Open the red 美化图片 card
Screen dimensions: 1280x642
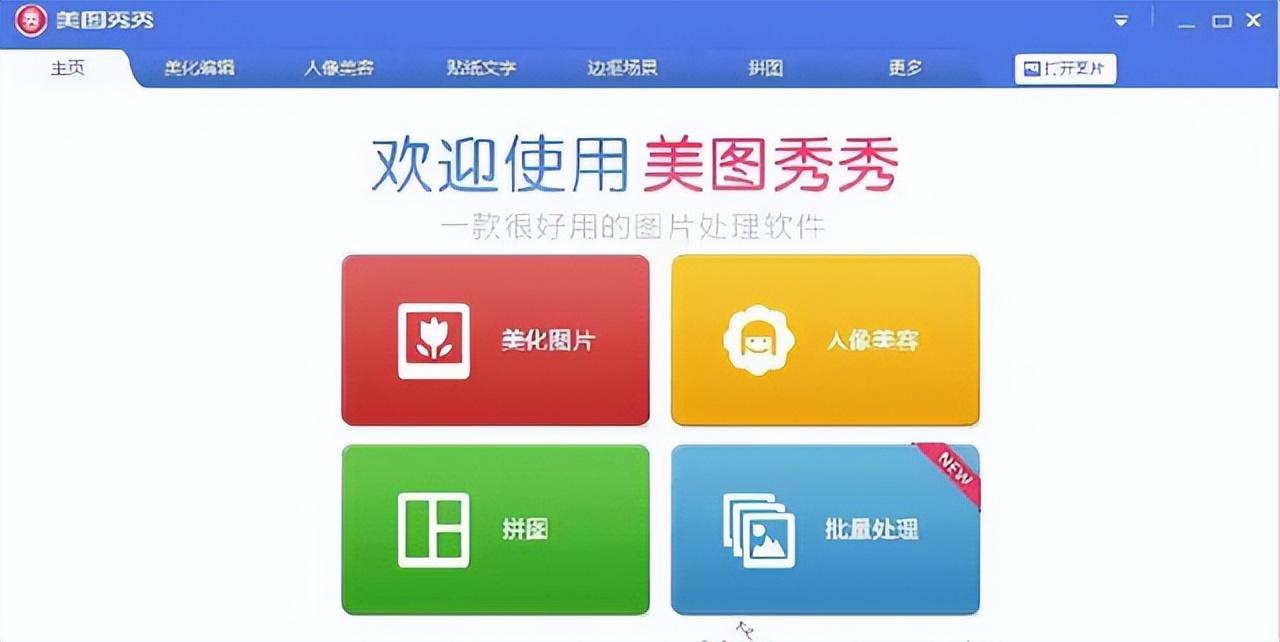495,340
